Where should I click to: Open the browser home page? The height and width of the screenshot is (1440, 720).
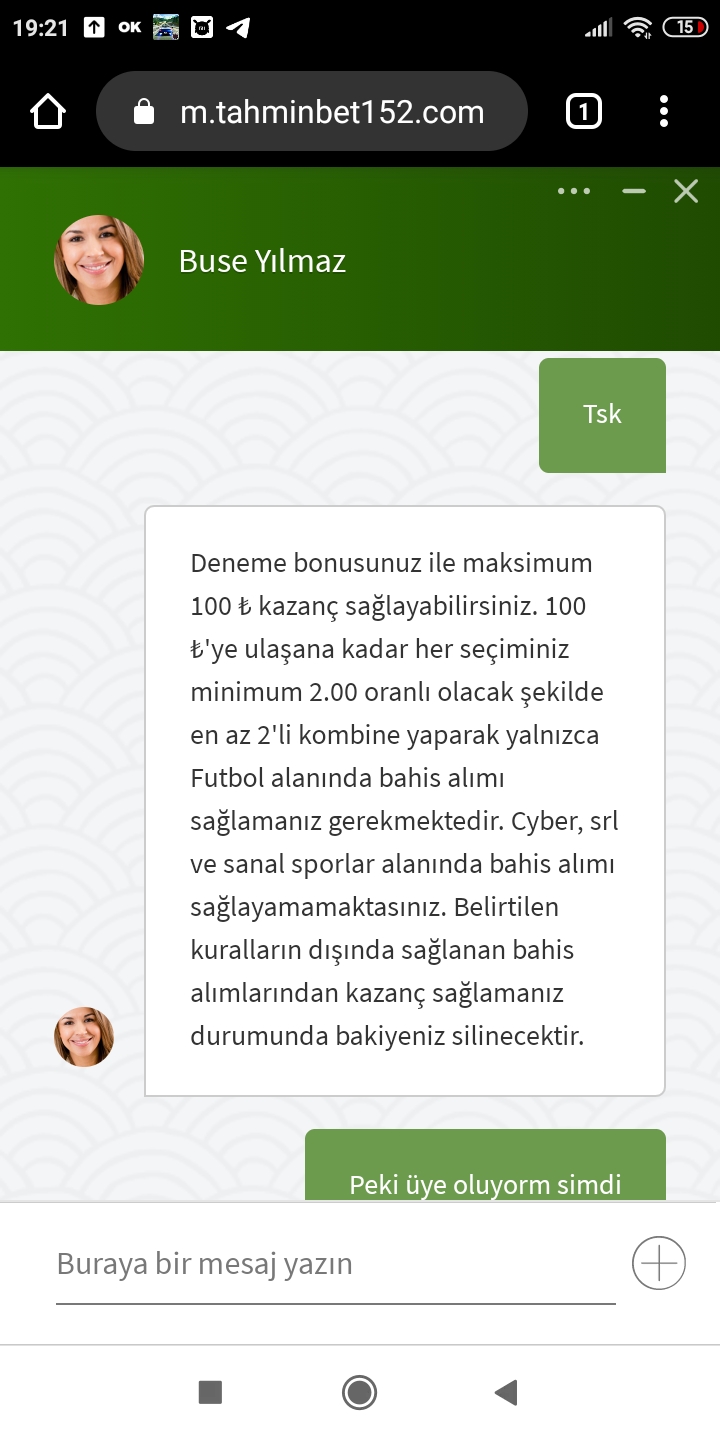point(48,111)
